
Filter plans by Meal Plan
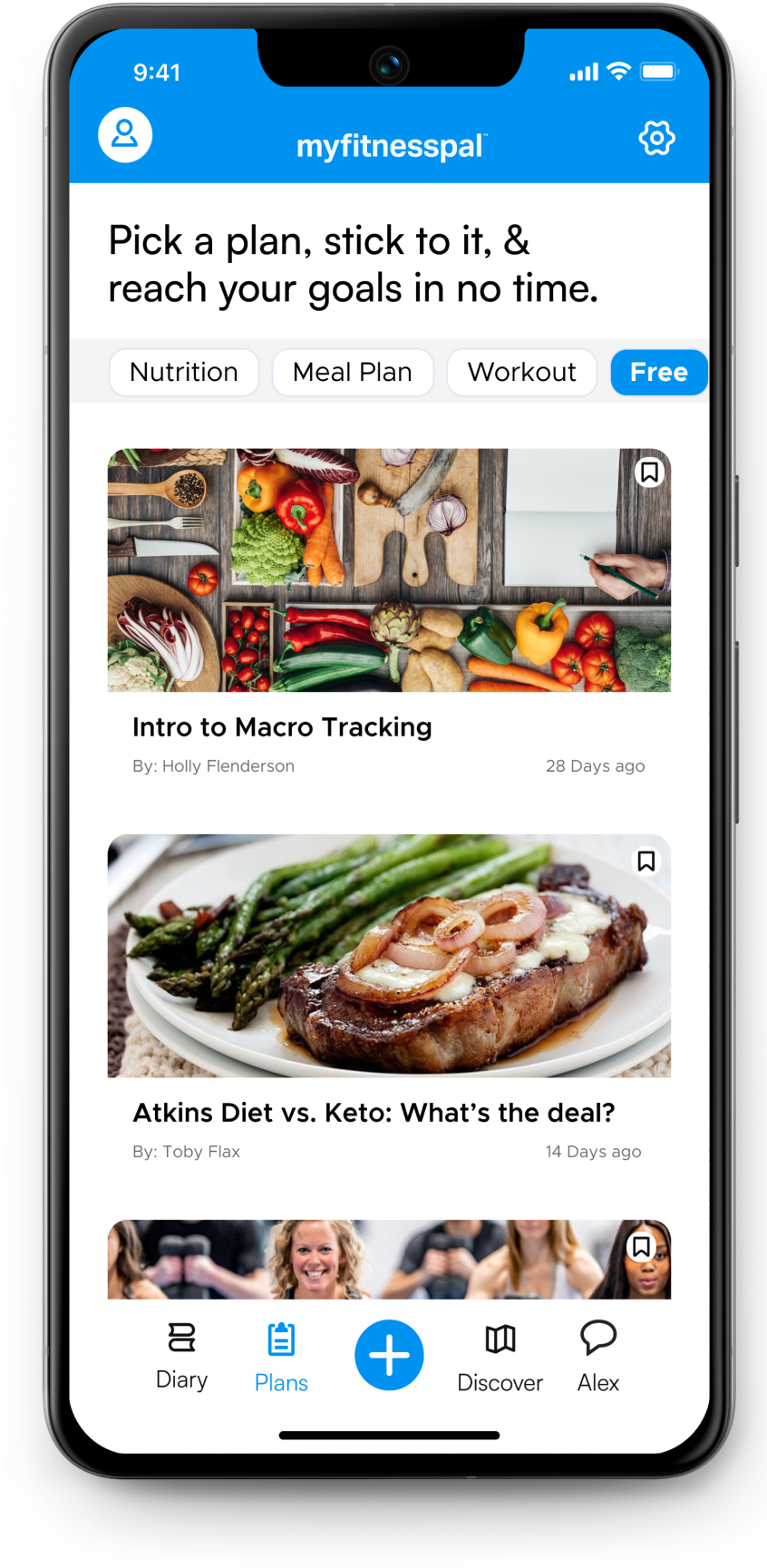pyautogui.click(x=353, y=372)
